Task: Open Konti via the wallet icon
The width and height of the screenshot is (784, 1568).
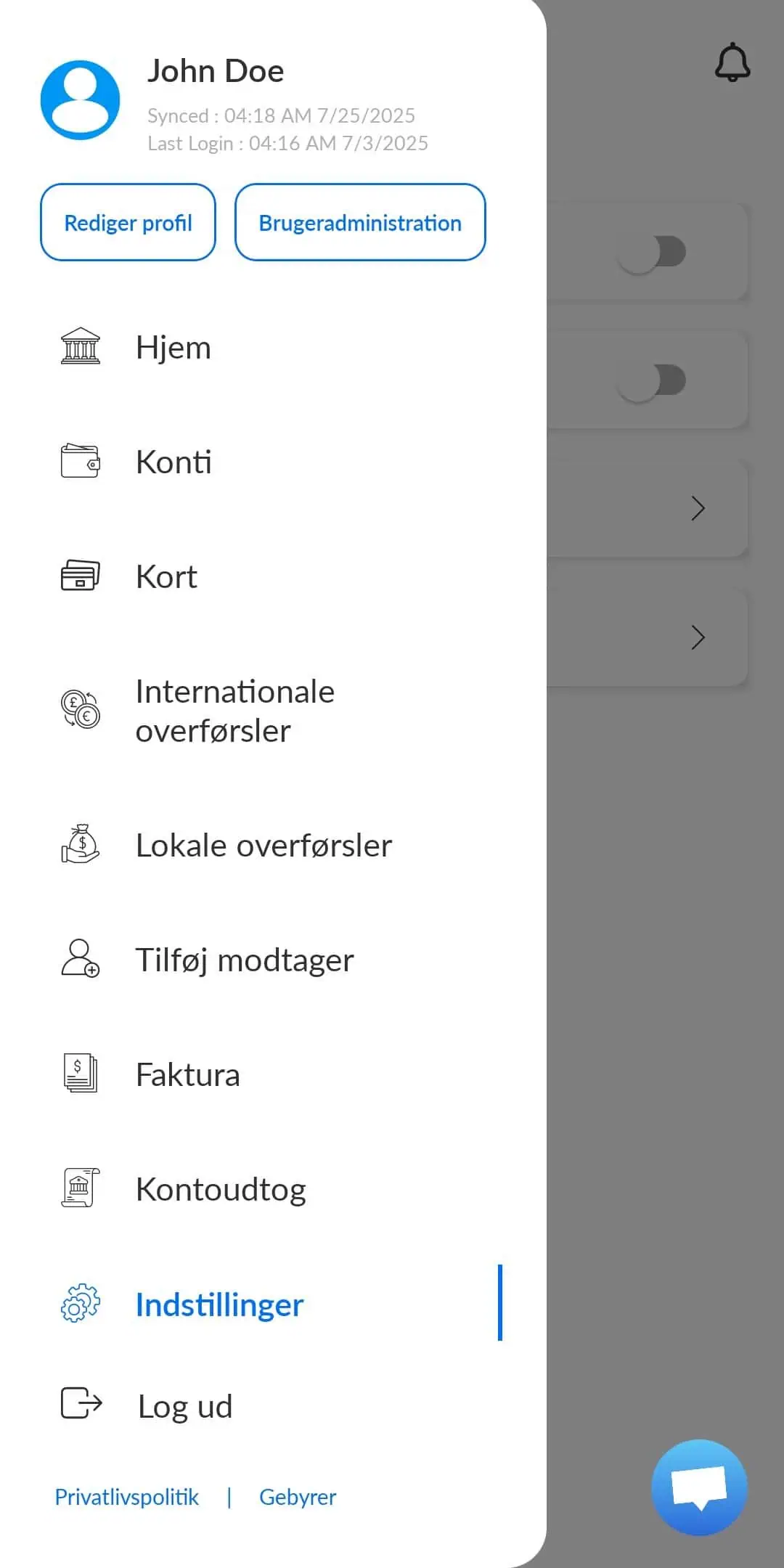Action: [x=80, y=461]
